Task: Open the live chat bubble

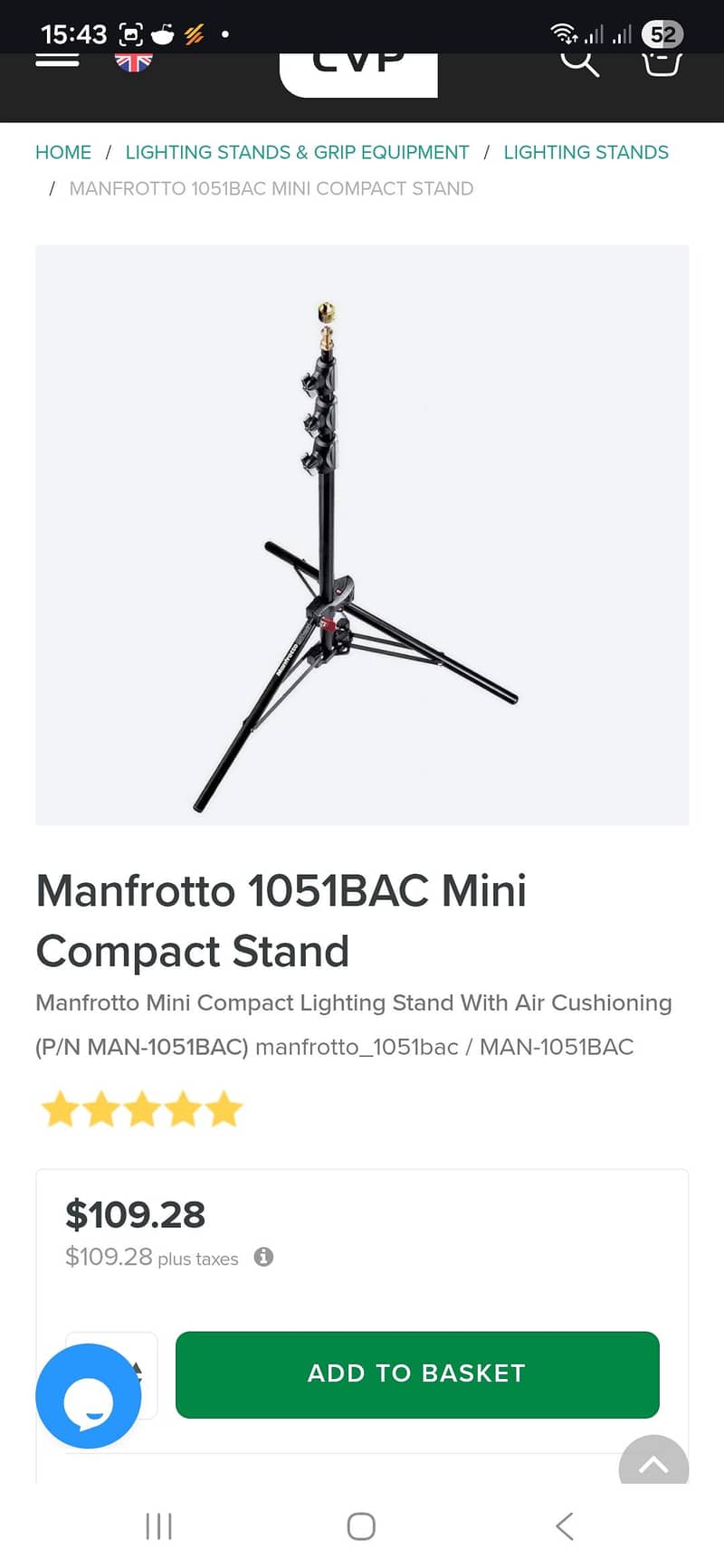Action: pos(89,1396)
